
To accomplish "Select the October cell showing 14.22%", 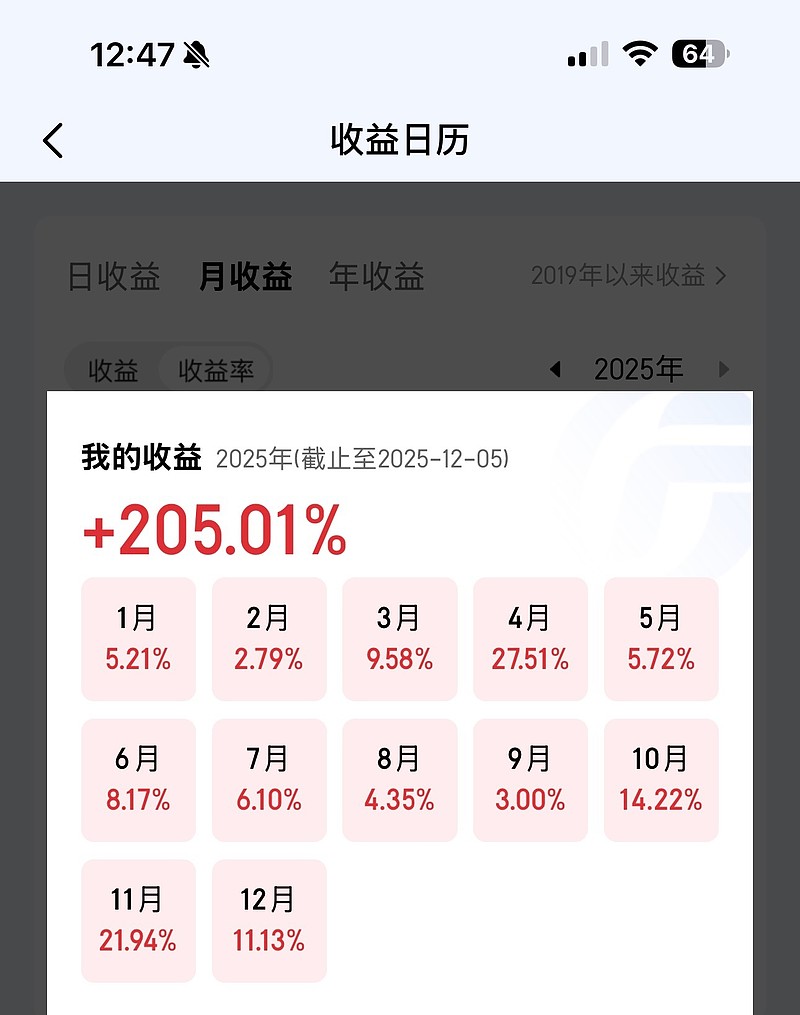I will click(661, 779).
